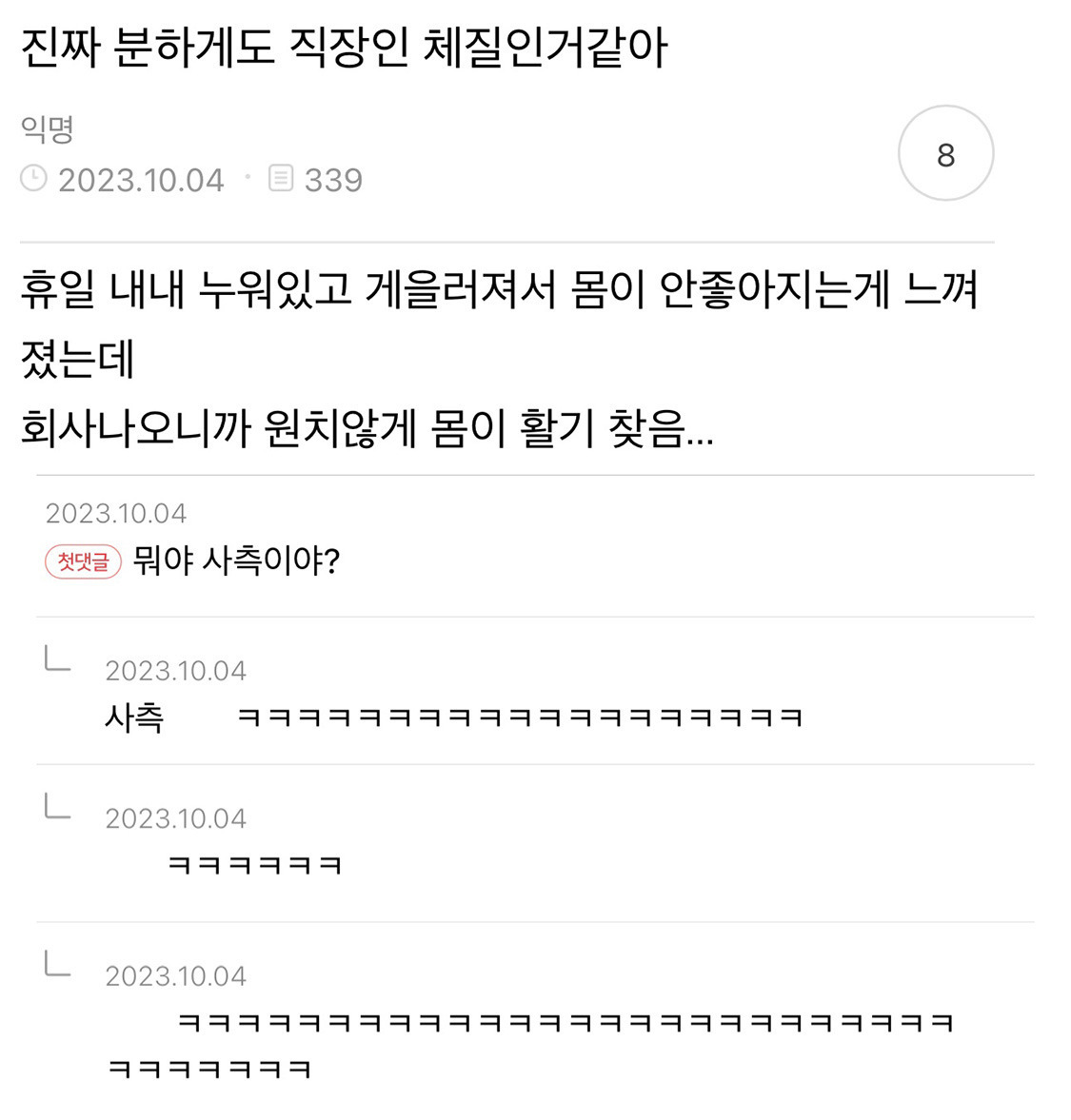The width and height of the screenshot is (1071, 1120).
Task: Click the clock icon beside the post date
Action: pos(34,179)
